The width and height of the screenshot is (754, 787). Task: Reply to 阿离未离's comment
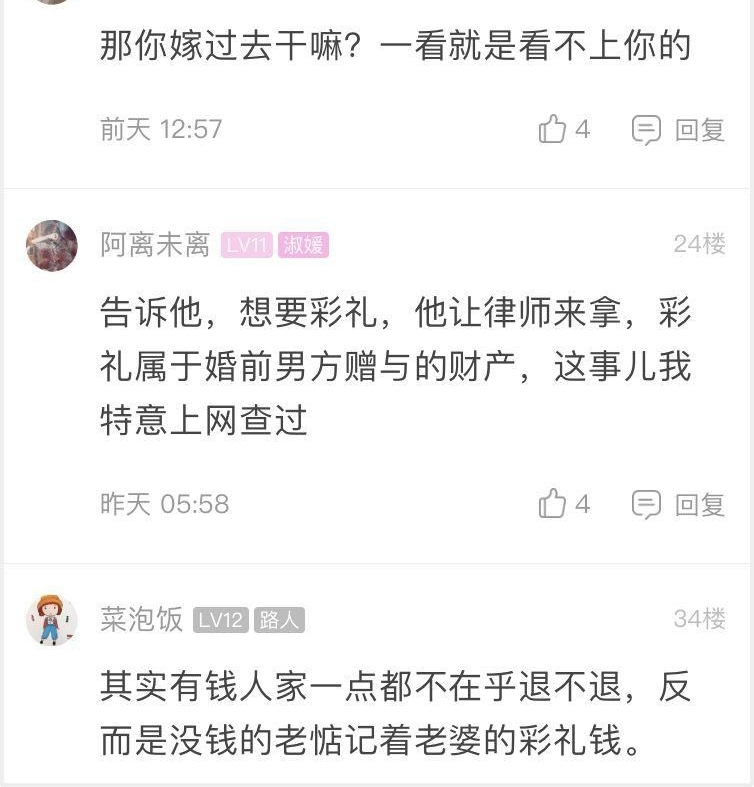[x=679, y=504]
